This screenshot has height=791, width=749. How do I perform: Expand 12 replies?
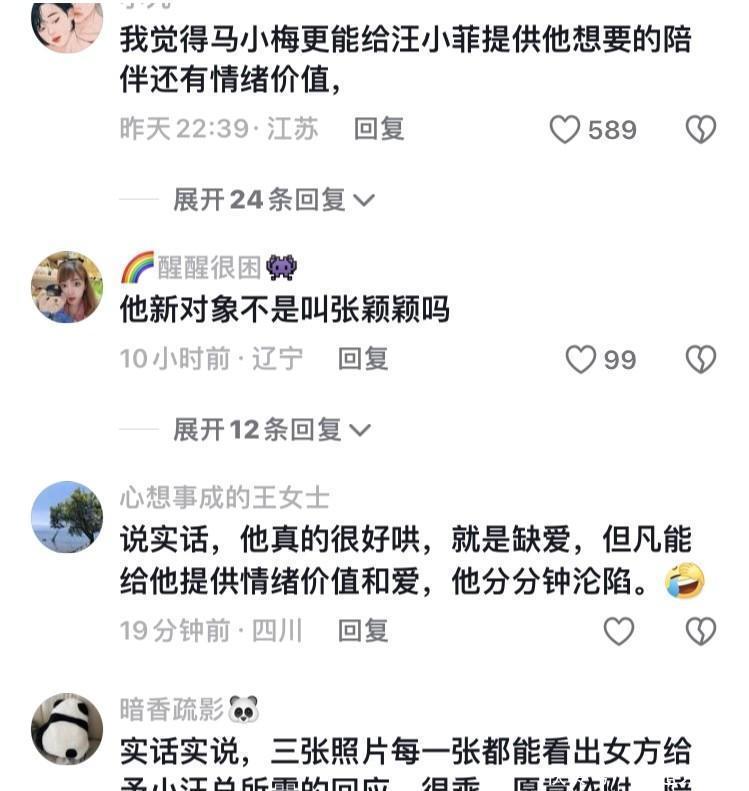click(x=271, y=430)
